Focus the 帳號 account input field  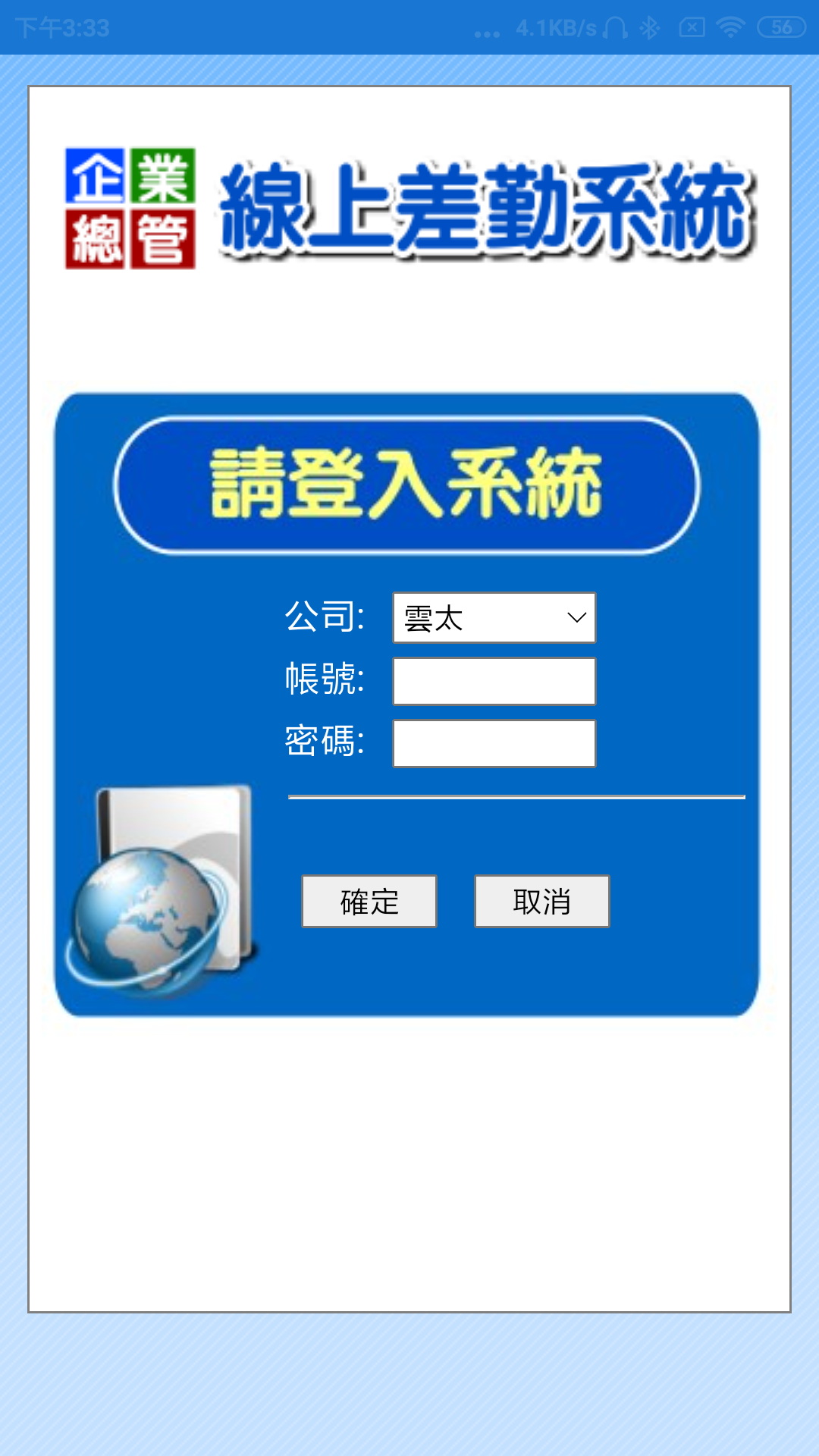pyautogui.click(x=494, y=681)
